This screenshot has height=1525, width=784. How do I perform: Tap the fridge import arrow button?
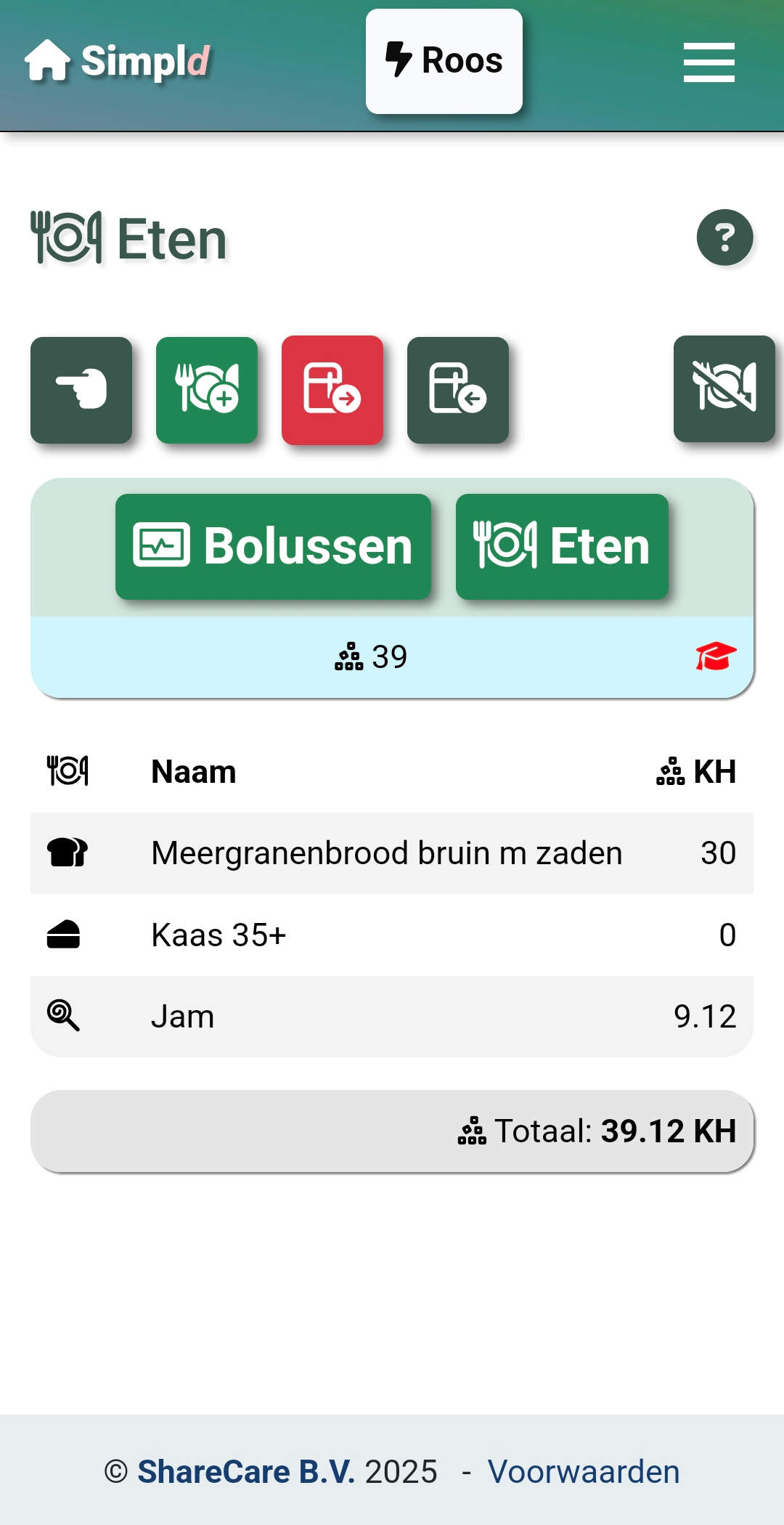[458, 390]
